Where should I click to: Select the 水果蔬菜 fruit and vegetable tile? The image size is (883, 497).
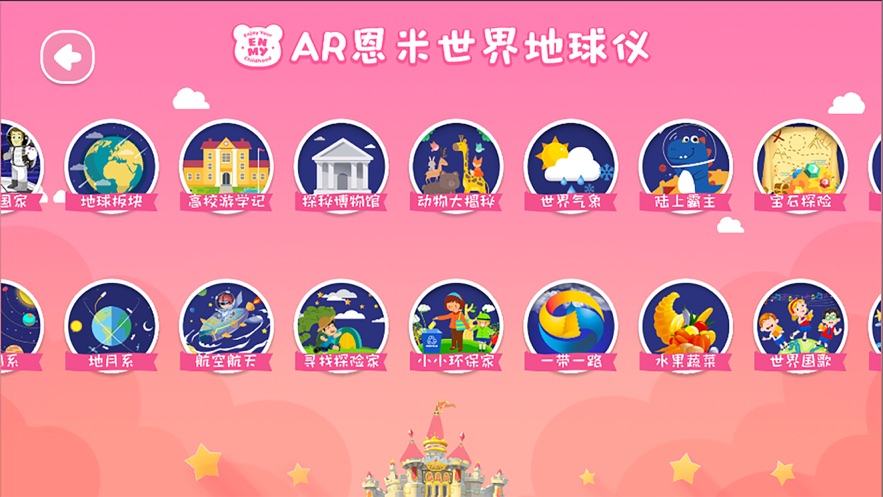(x=685, y=326)
